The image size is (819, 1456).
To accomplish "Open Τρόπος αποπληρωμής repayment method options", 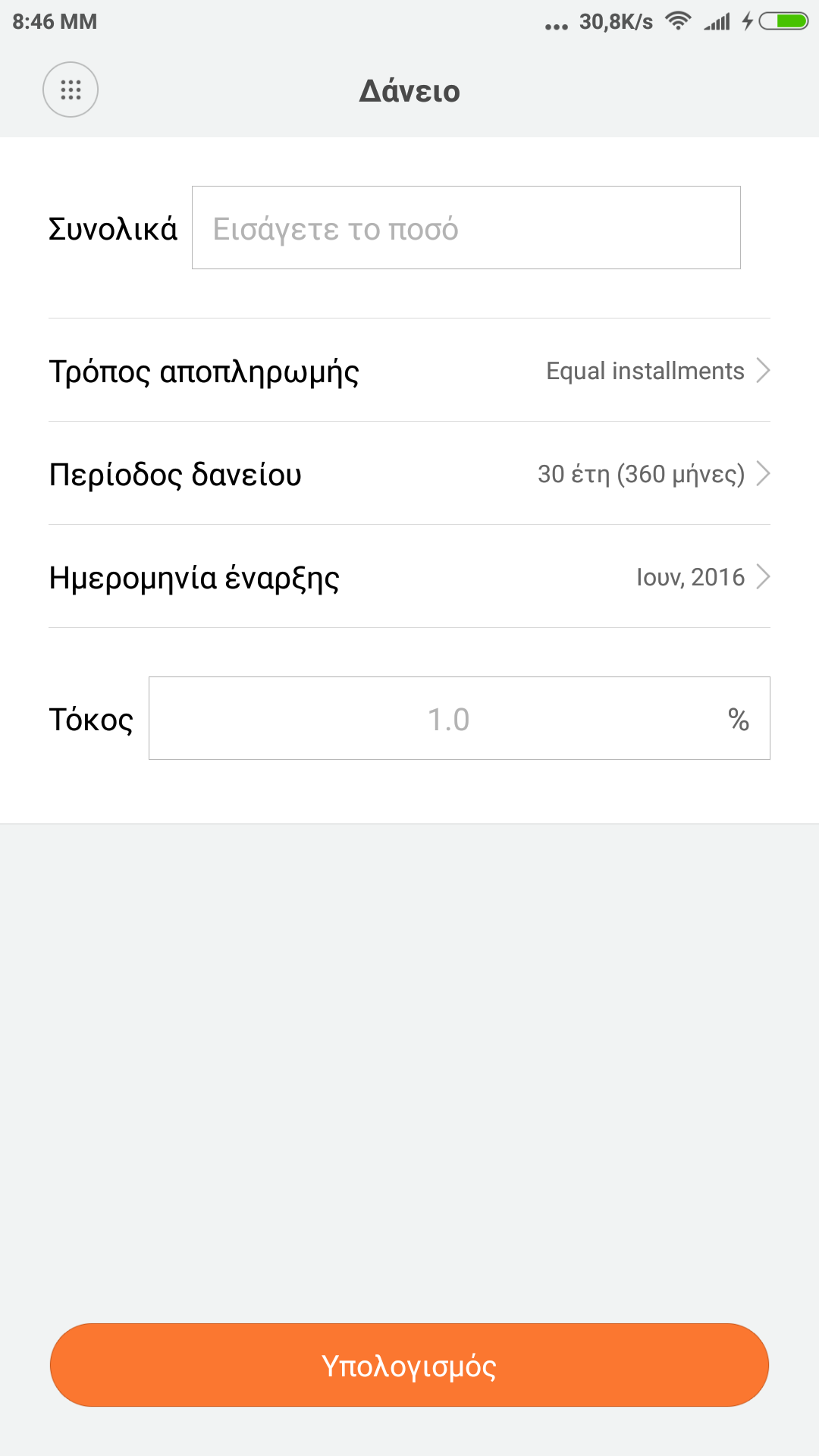I will pos(409,371).
